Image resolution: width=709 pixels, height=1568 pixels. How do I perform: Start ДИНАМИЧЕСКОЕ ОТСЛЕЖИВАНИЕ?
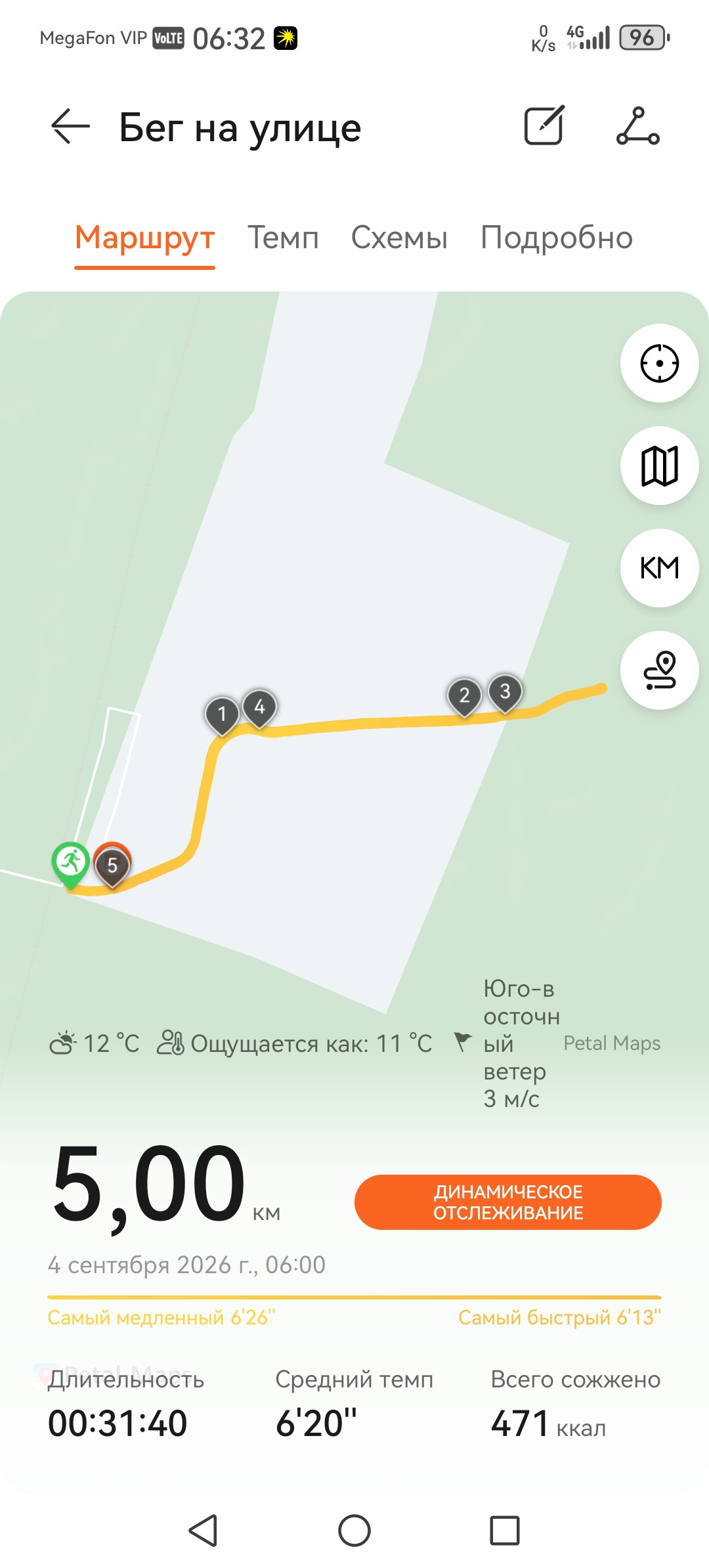coord(508,1202)
